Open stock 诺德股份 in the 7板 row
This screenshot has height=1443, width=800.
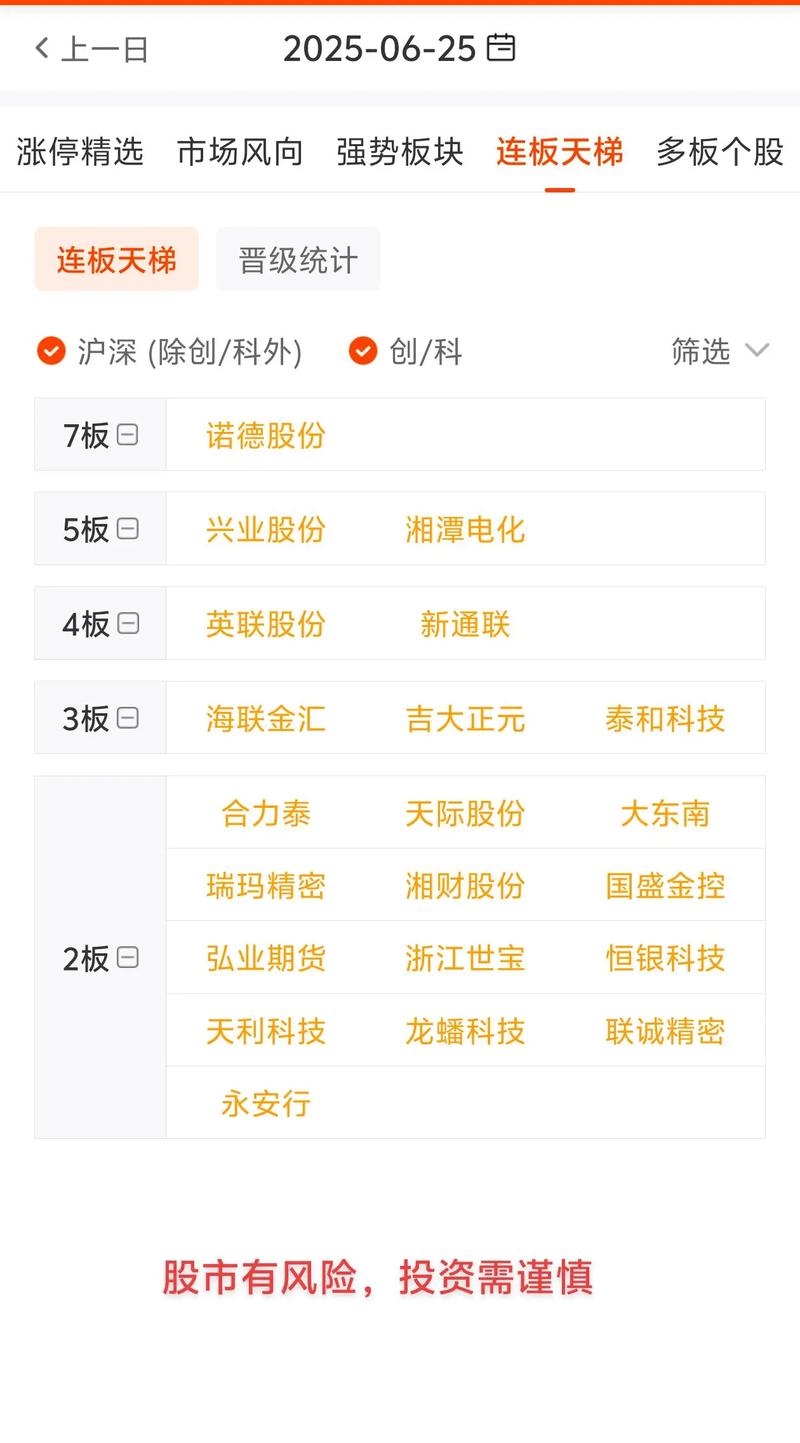(x=263, y=433)
